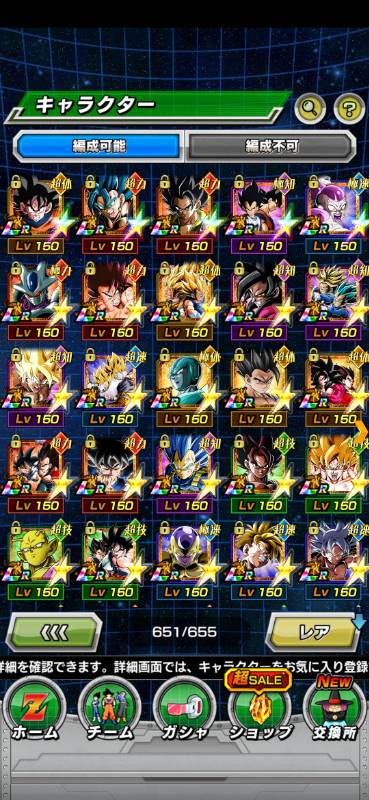Switch to the 編成可能 tab
The height and width of the screenshot is (800, 369).
[99, 146]
